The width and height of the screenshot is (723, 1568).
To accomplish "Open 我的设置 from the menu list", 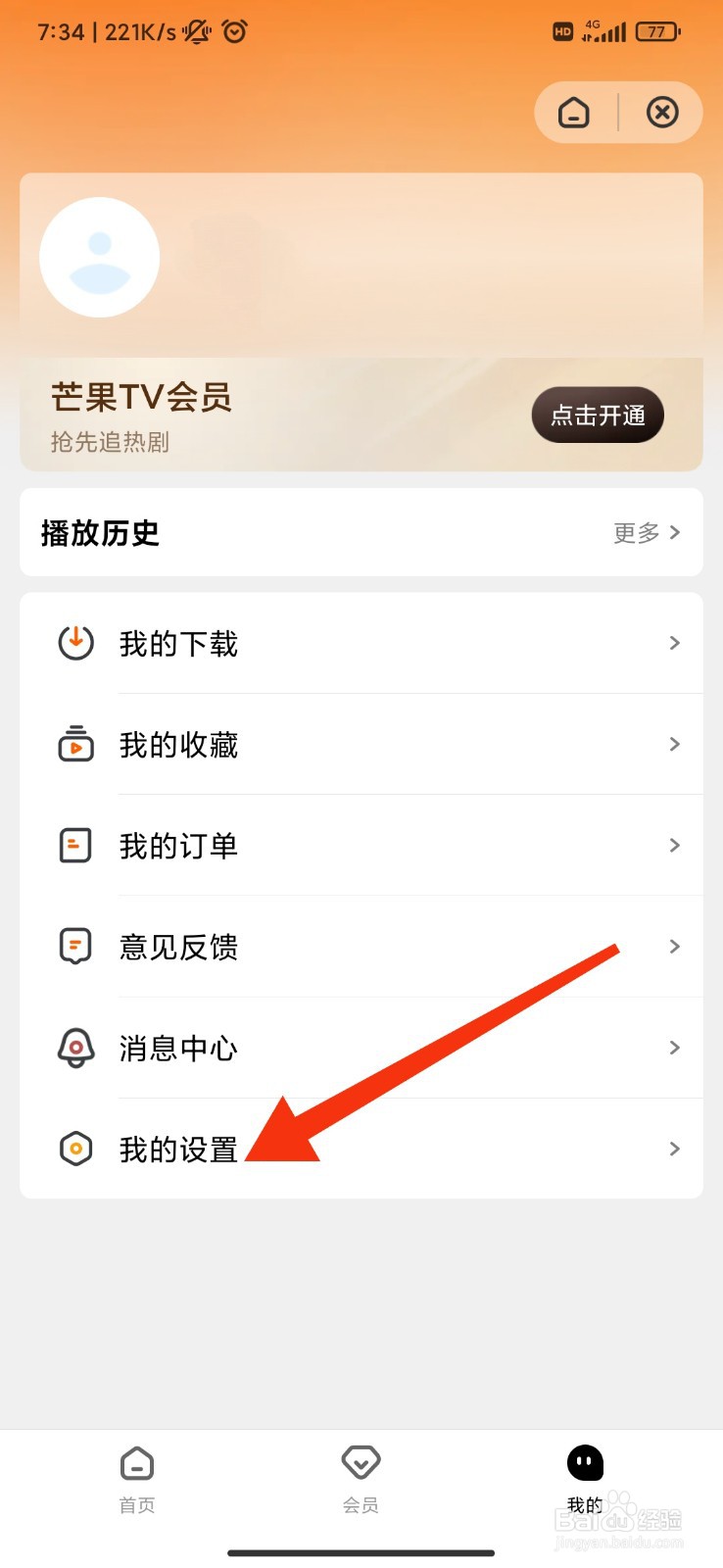I will (179, 1148).
